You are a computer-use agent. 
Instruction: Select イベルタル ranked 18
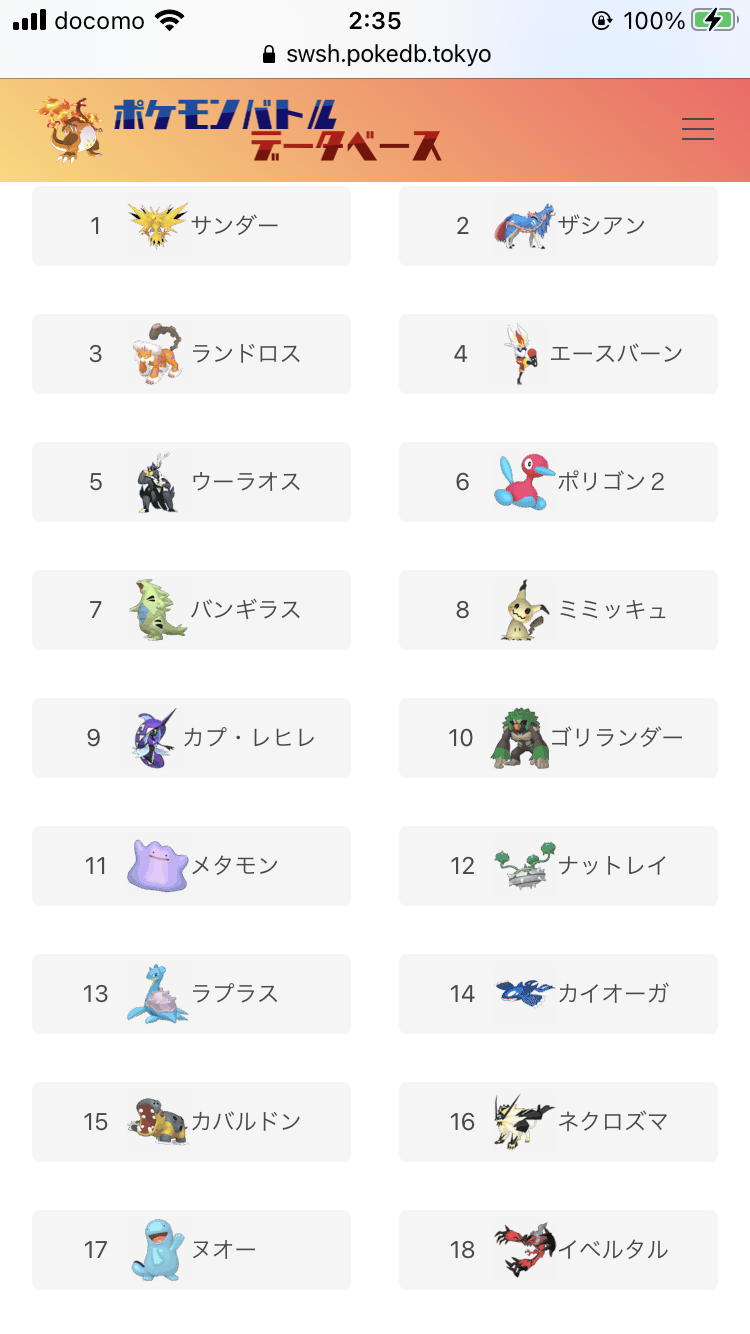coord(558,1250)
